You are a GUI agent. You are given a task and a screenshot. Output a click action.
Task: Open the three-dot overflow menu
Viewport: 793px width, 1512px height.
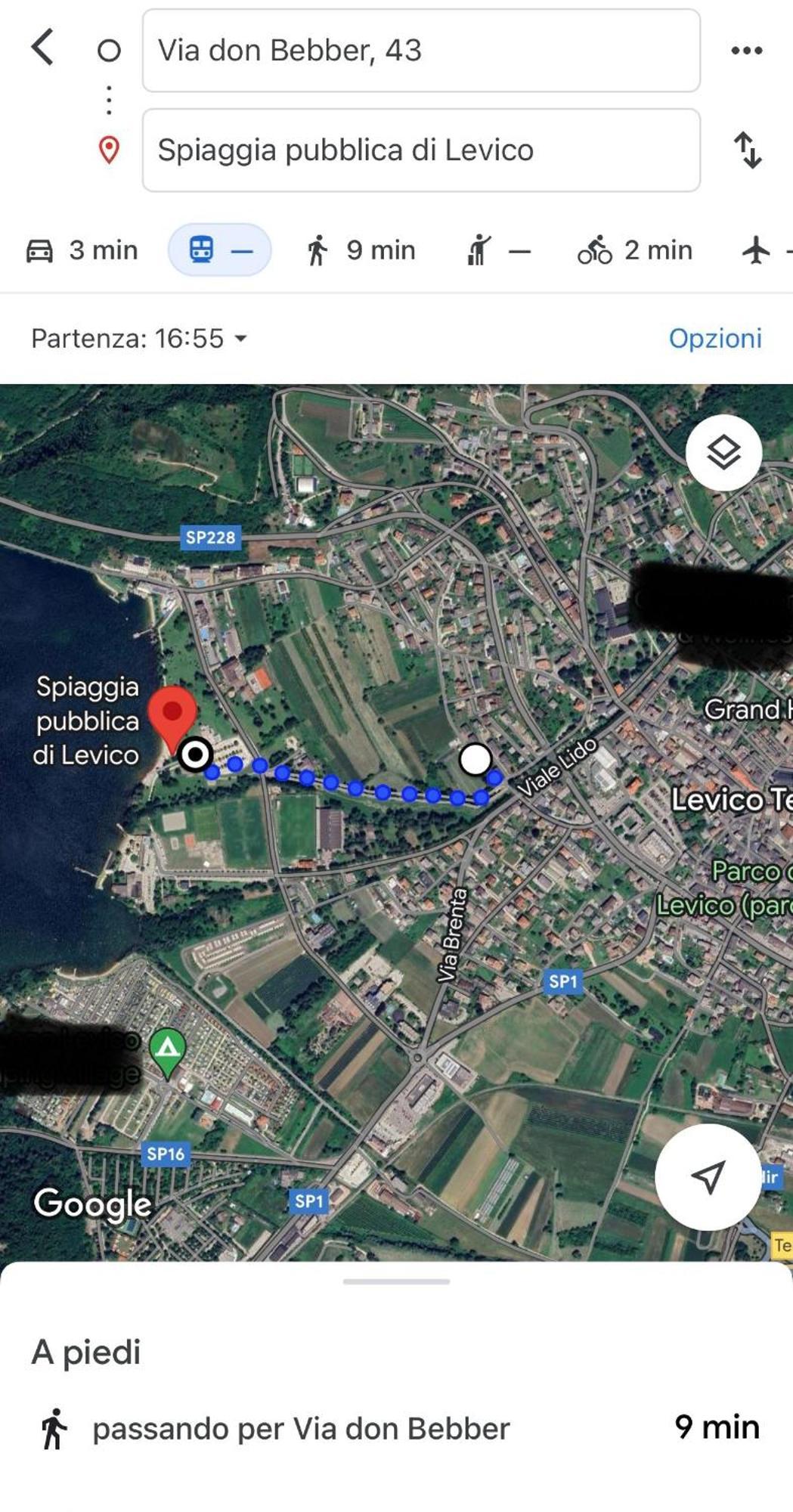[746, 51]
